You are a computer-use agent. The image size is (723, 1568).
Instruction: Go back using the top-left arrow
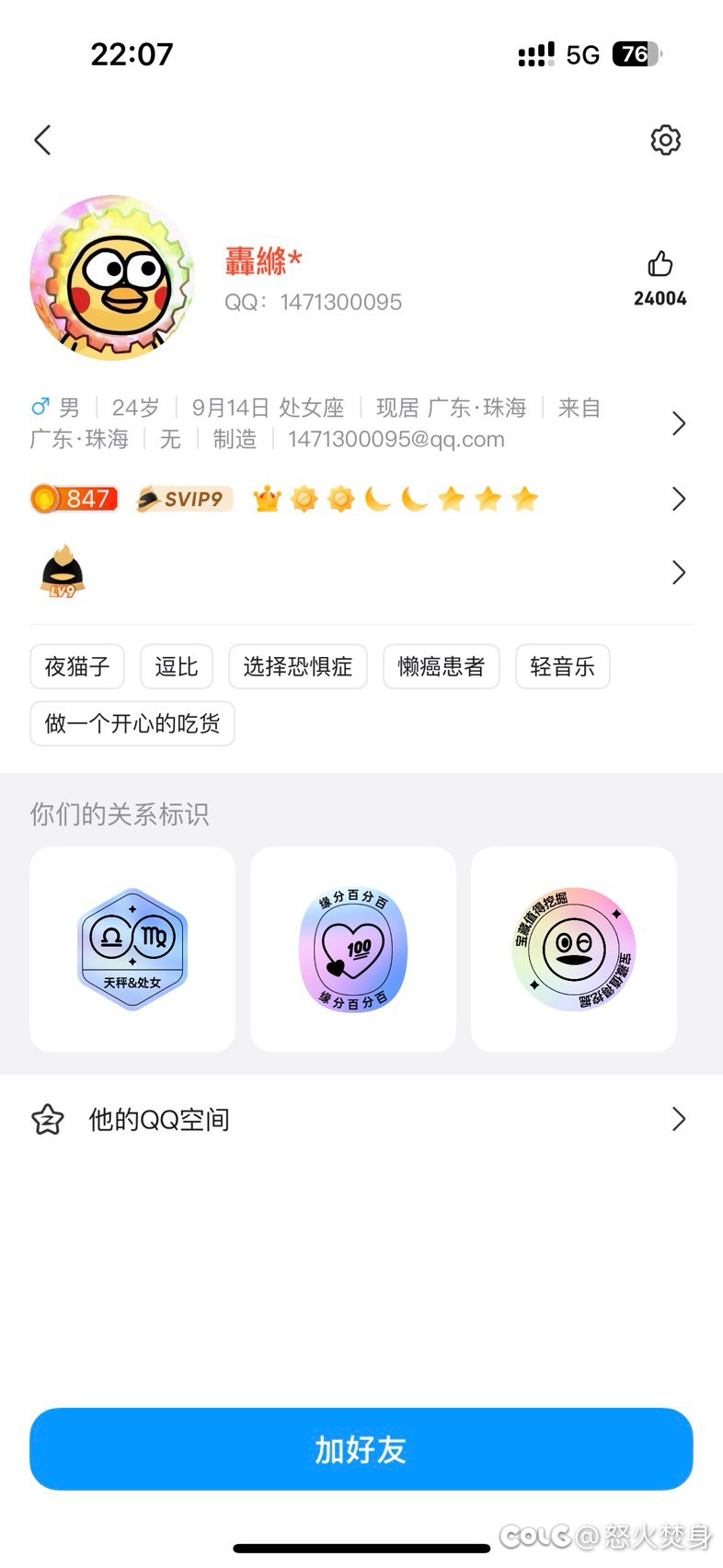click(x=42, y=140)
